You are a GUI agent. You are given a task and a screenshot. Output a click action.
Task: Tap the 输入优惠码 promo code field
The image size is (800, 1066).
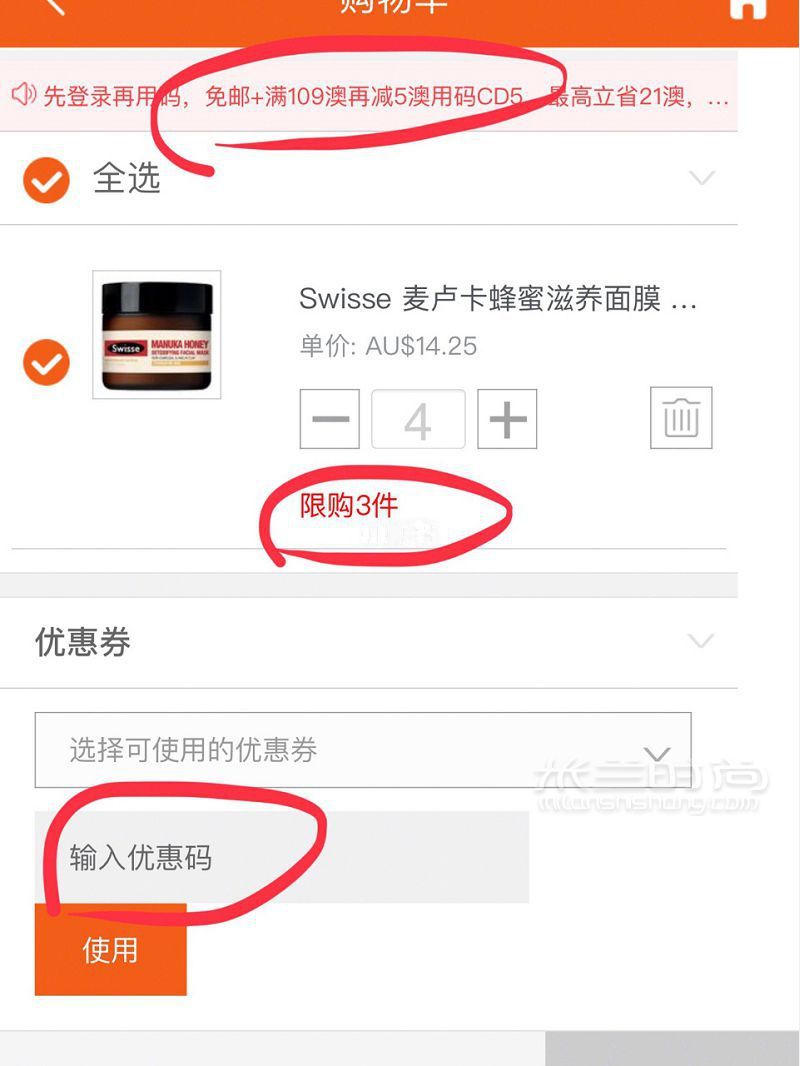[x=282, y=857]
